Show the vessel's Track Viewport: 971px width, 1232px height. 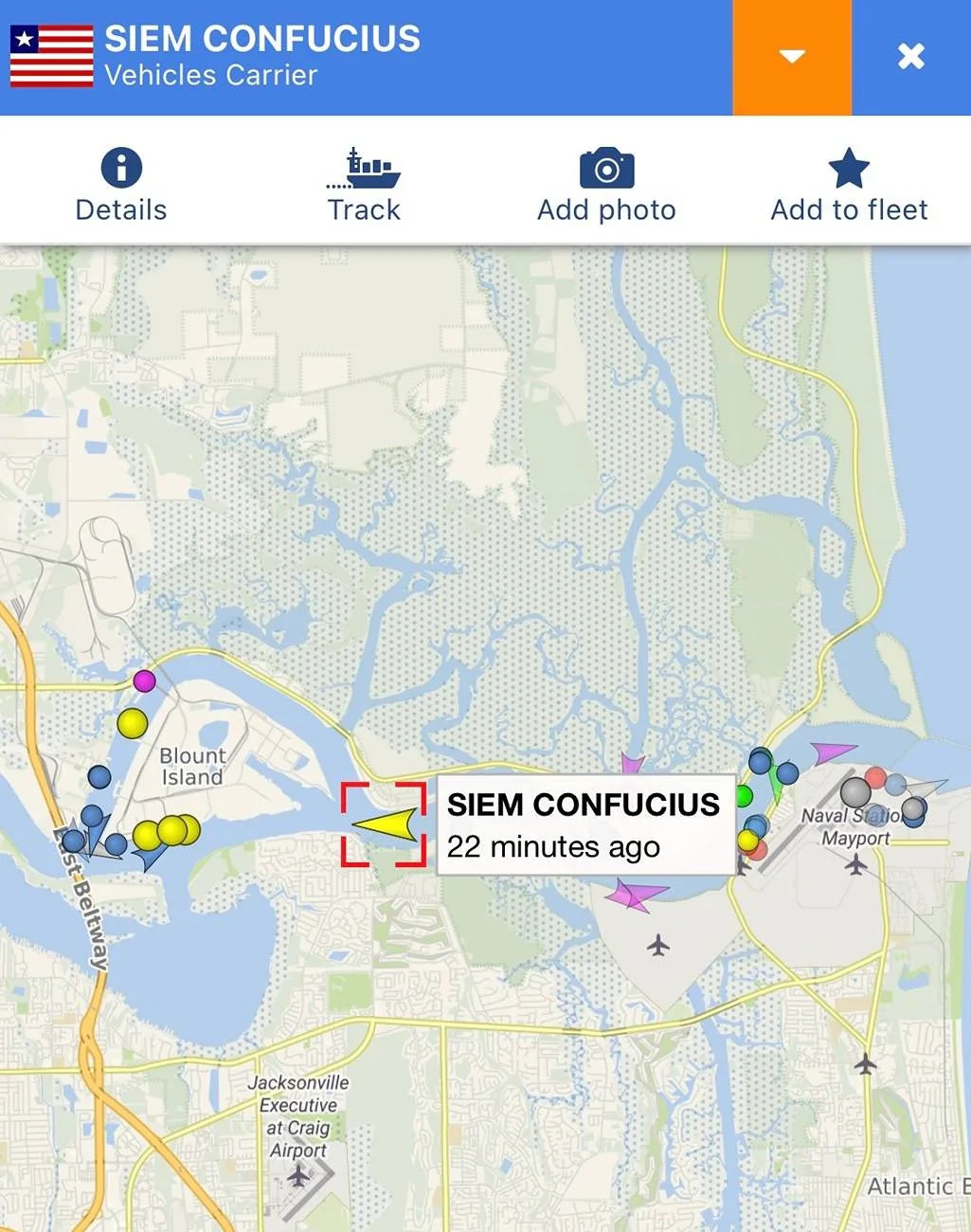click(x=364, y=186)
